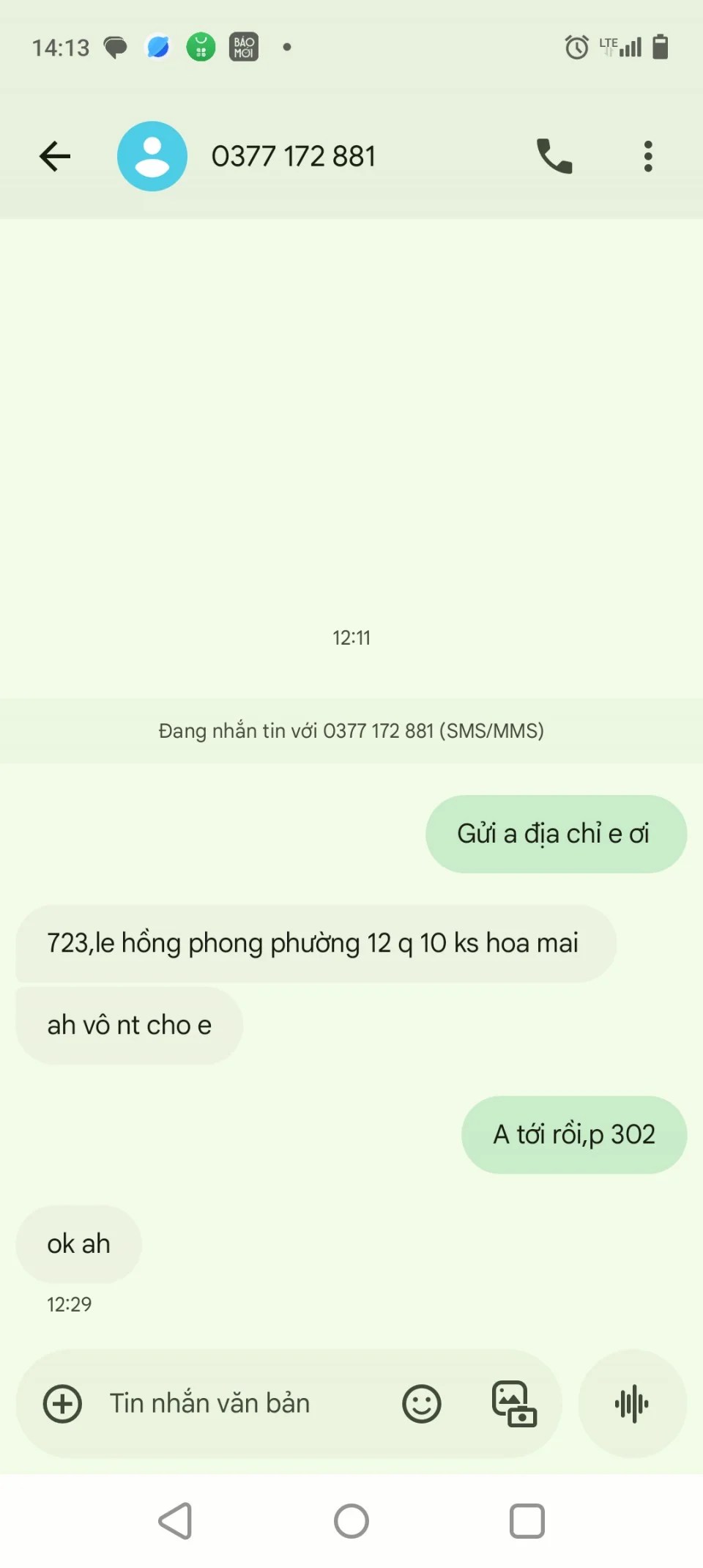Call 0377 172 881
Image resolution: width=703 pixels, height=1568 pixels.
[x=554, y=156]
